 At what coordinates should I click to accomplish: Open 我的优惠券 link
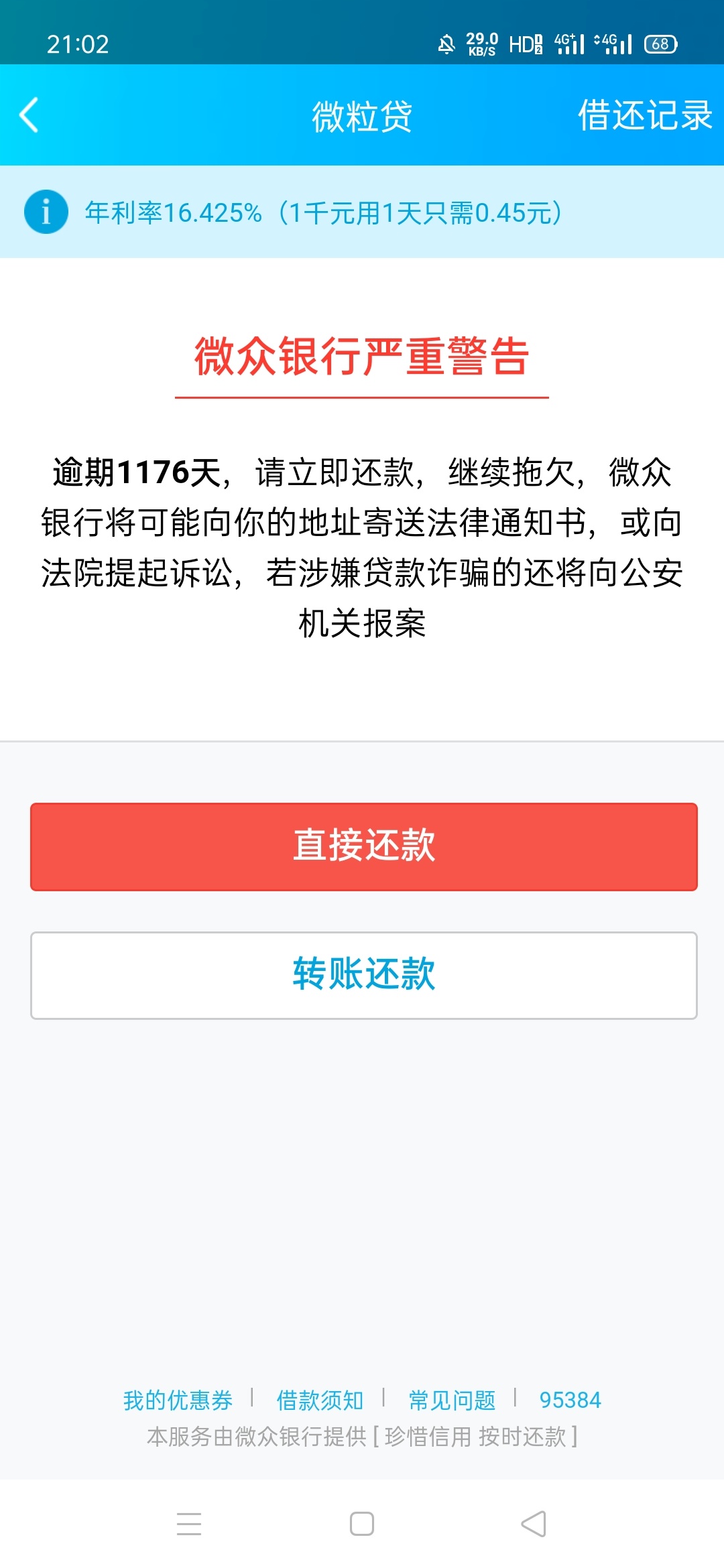178,1400
